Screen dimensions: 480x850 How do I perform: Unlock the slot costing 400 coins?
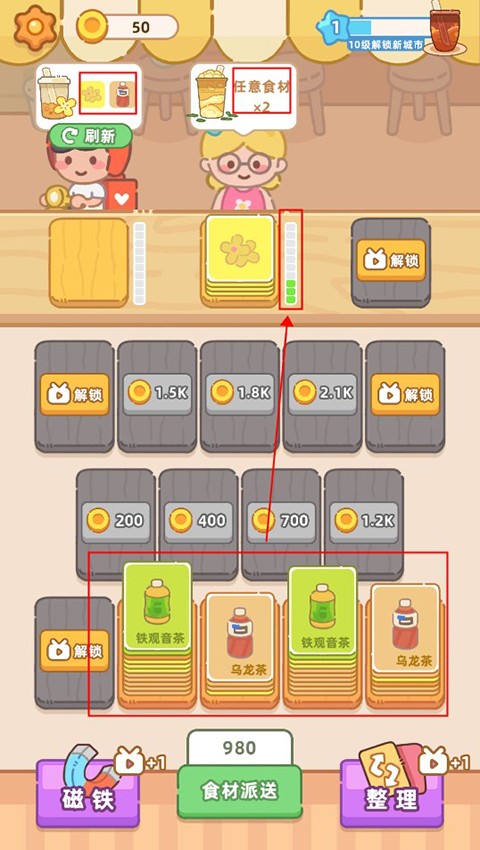pos(198,522)
